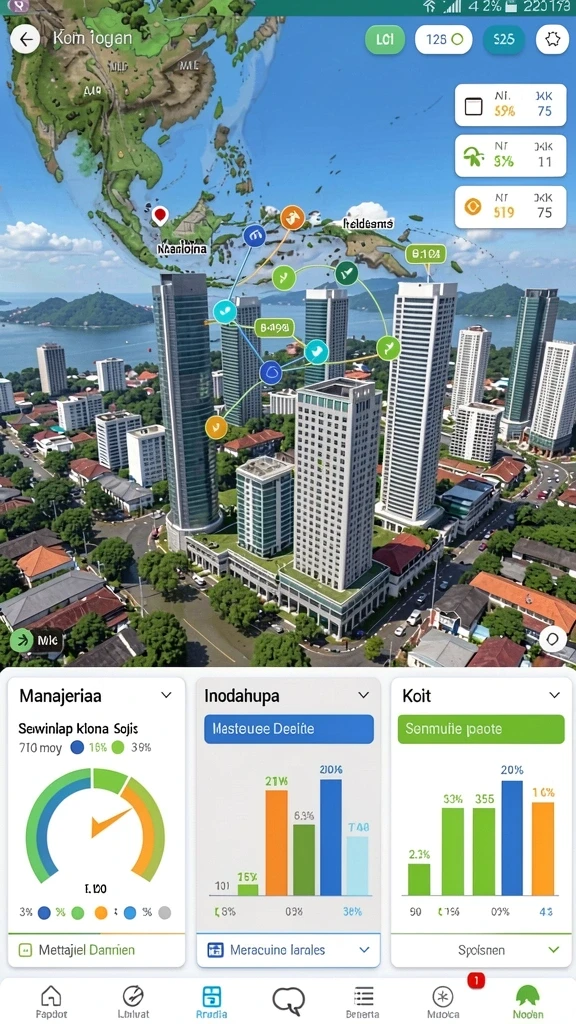
Task: Open the Meracuine Iarales dropdown
Action: pyautogui.click(x=289, y=950)
